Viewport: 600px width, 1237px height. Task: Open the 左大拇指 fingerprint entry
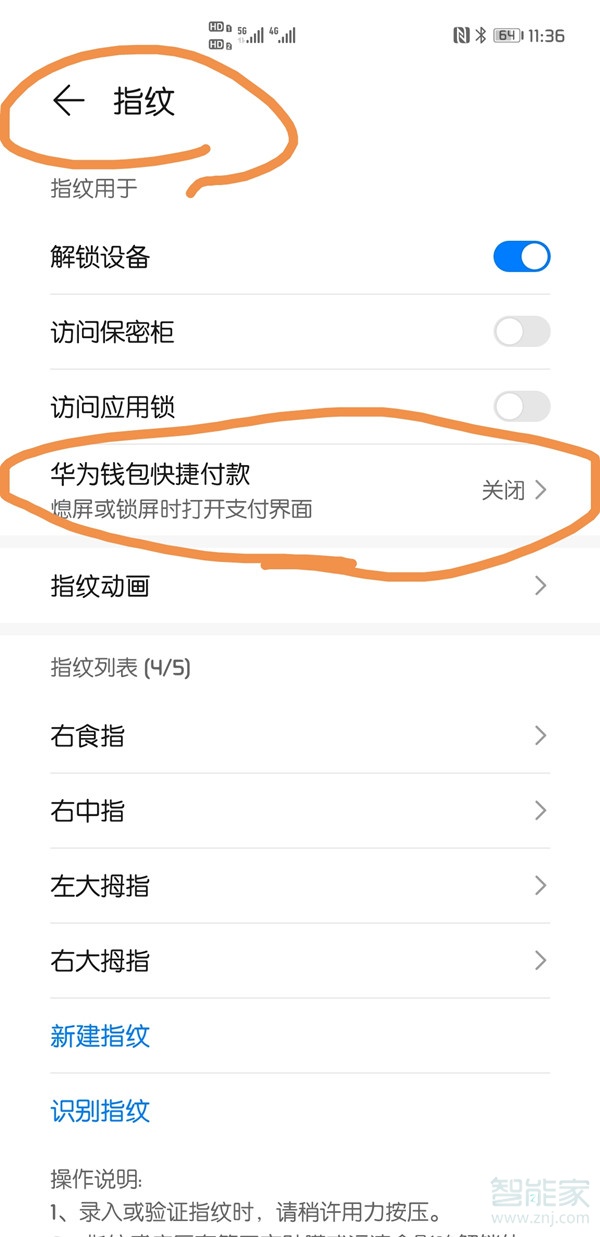point(300,886)
